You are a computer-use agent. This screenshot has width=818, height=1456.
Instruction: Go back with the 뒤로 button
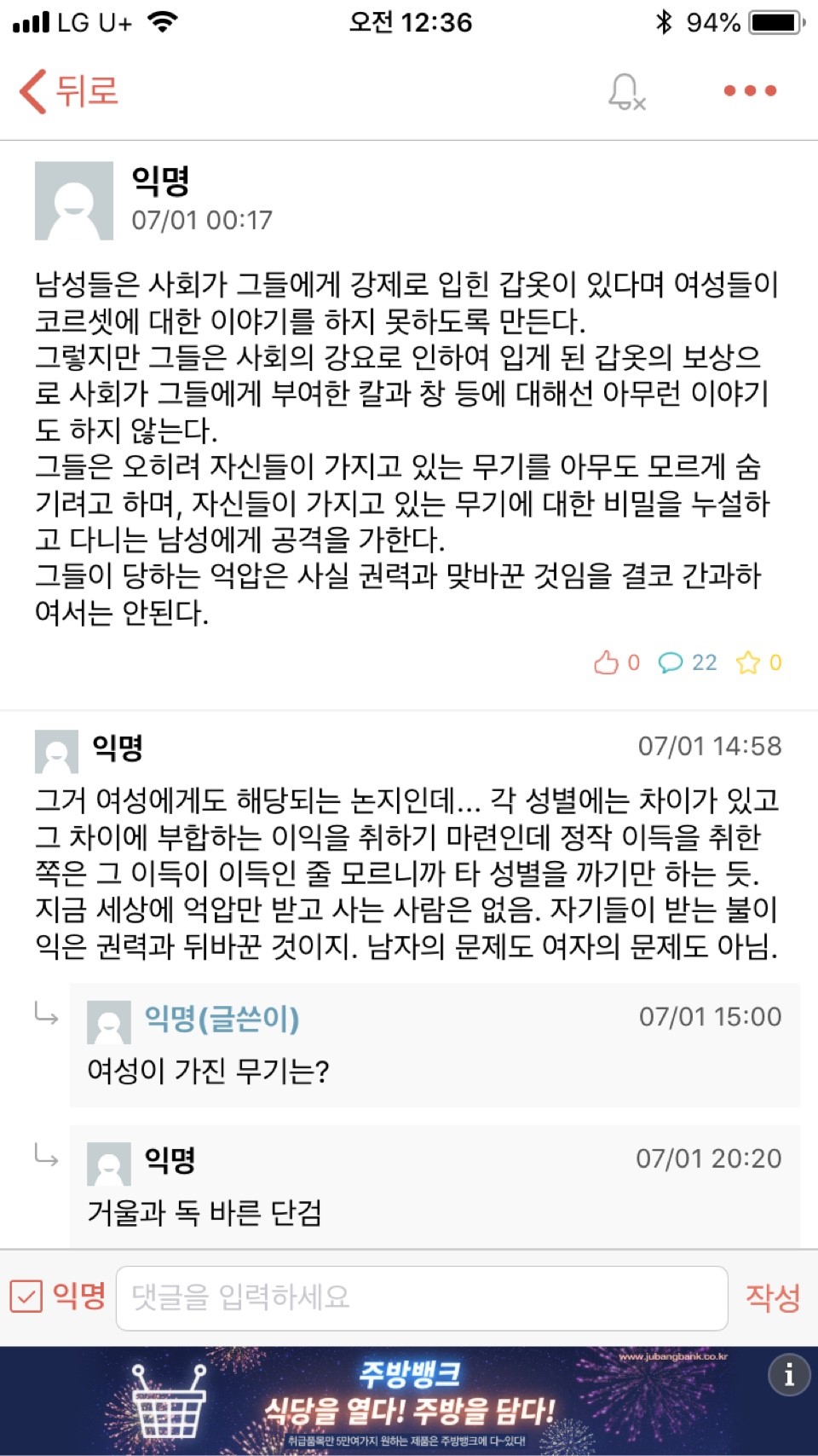tap(70, 91)
